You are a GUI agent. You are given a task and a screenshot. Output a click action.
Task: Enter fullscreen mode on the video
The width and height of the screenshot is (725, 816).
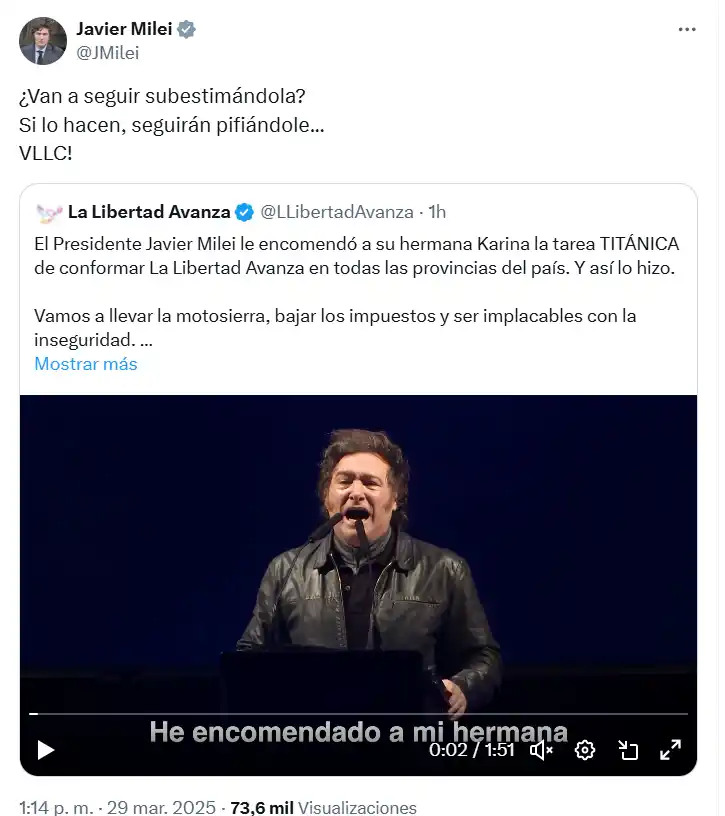click(x=670, y=750)
